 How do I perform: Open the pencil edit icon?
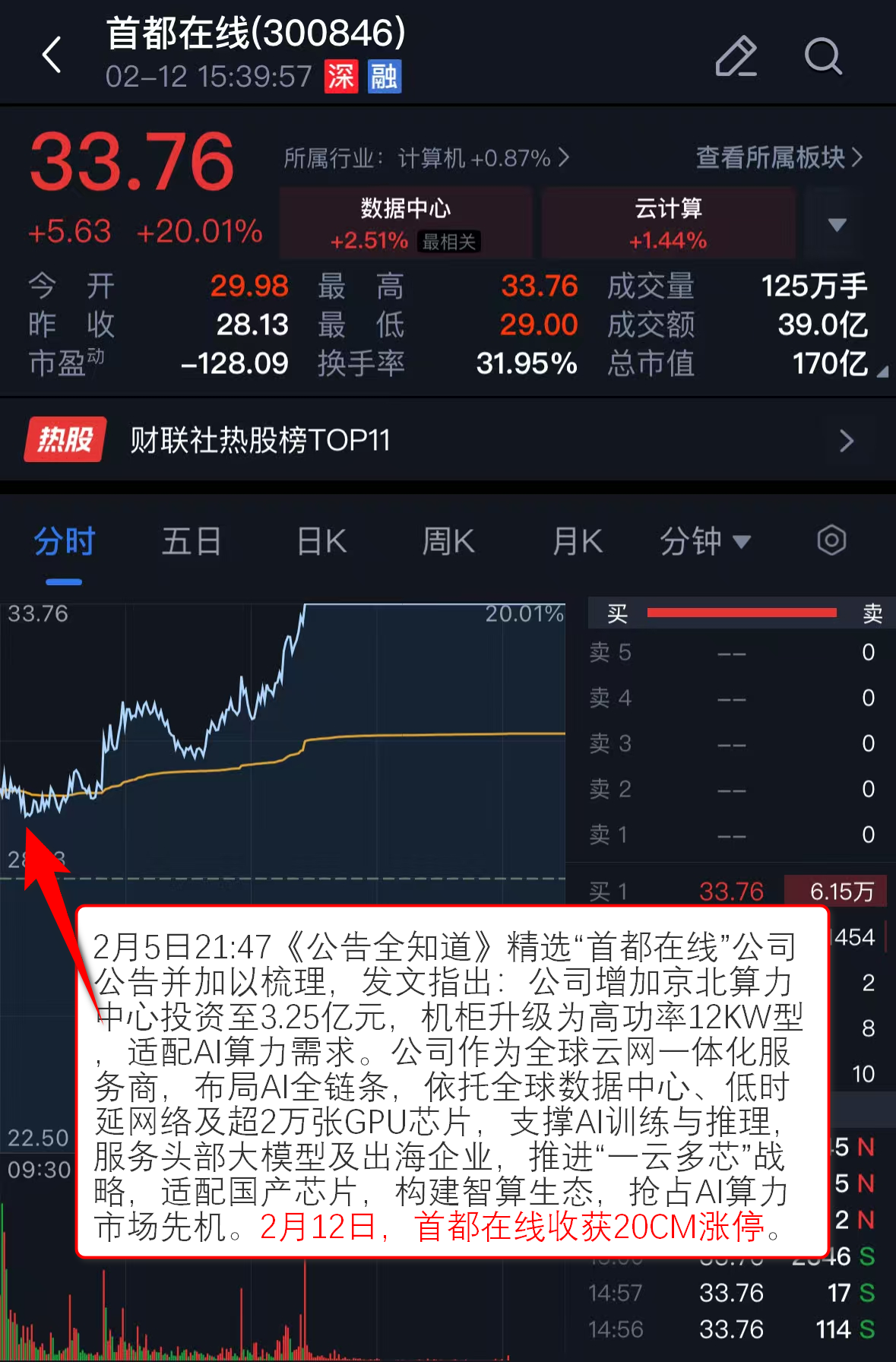coord(736,56)
